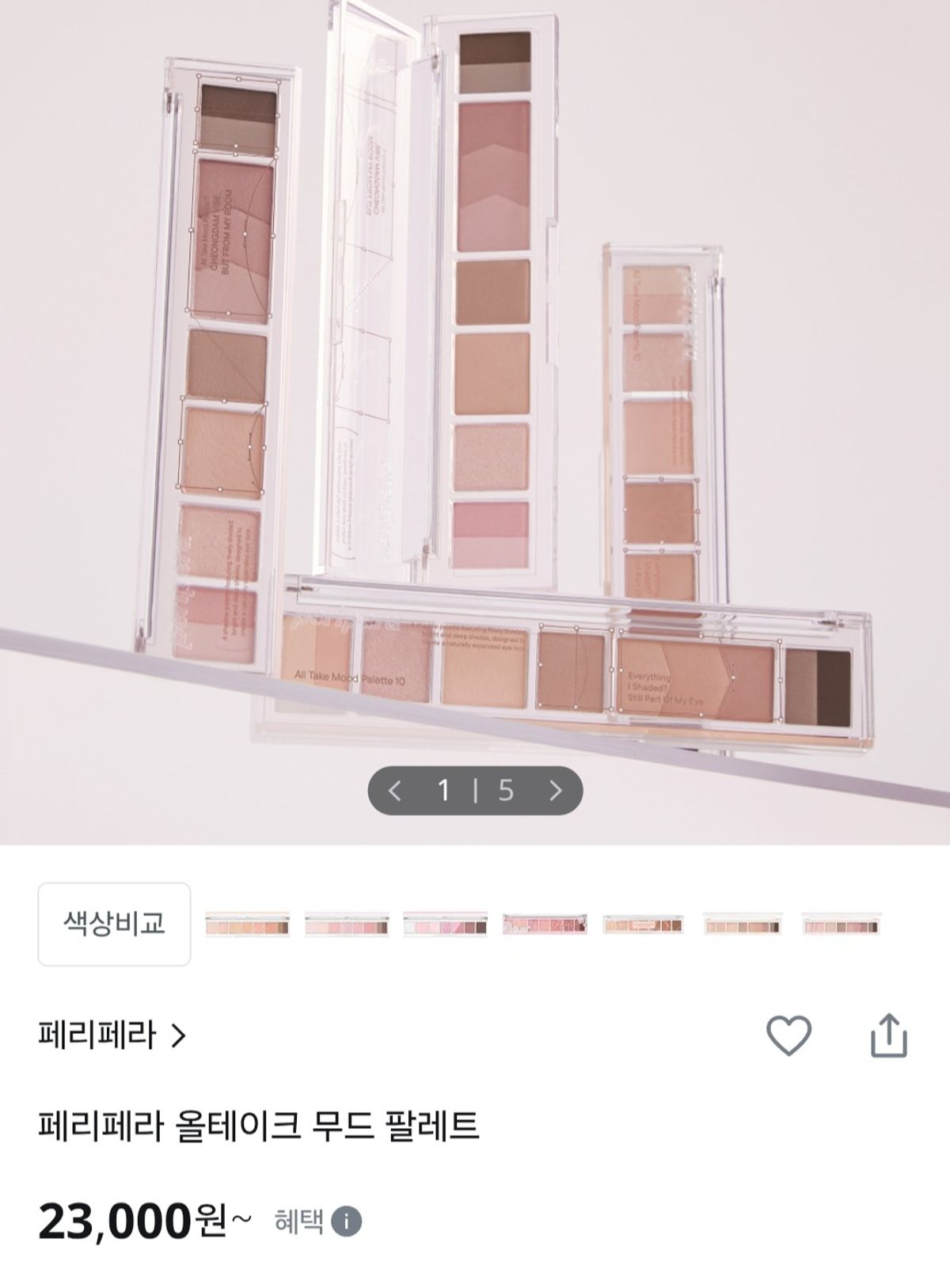Screen dimensions: 950x1288
Task: Go to the previous product image
Action: click(x=395, y=790)
